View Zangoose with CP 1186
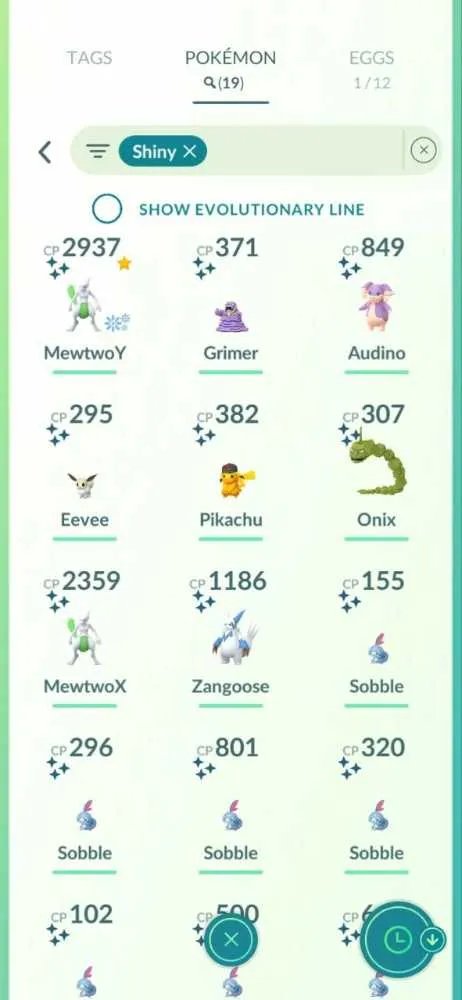 pyautogui.click(x=231, y=638)
